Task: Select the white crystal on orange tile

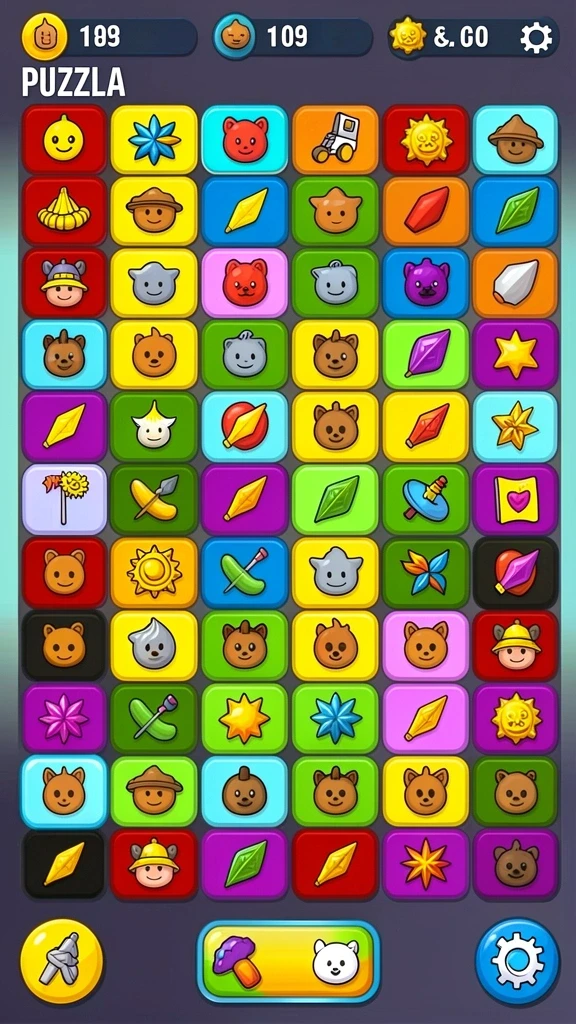Action: tap(515, 283)
